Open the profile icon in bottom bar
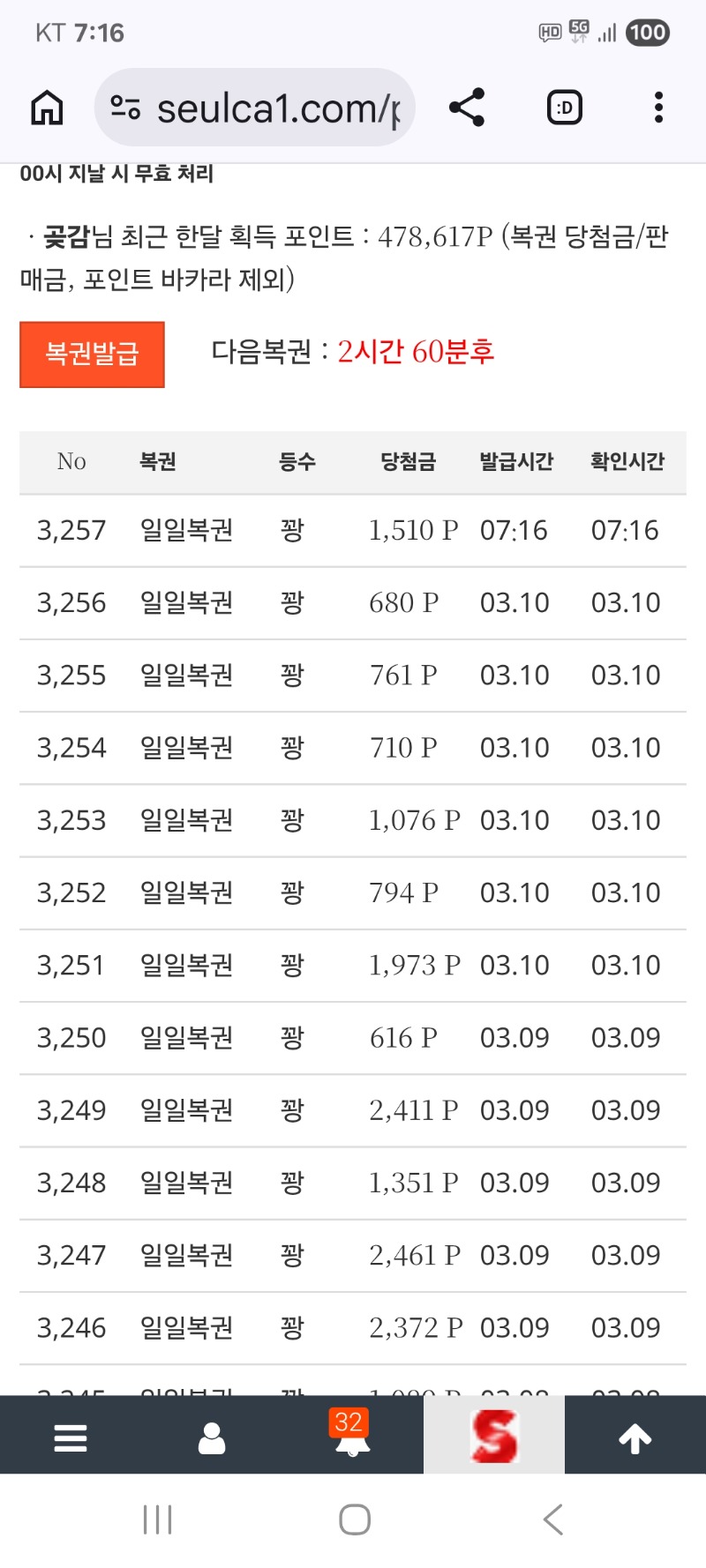This screenshot has width=706, height=1568. (212, 1437)
